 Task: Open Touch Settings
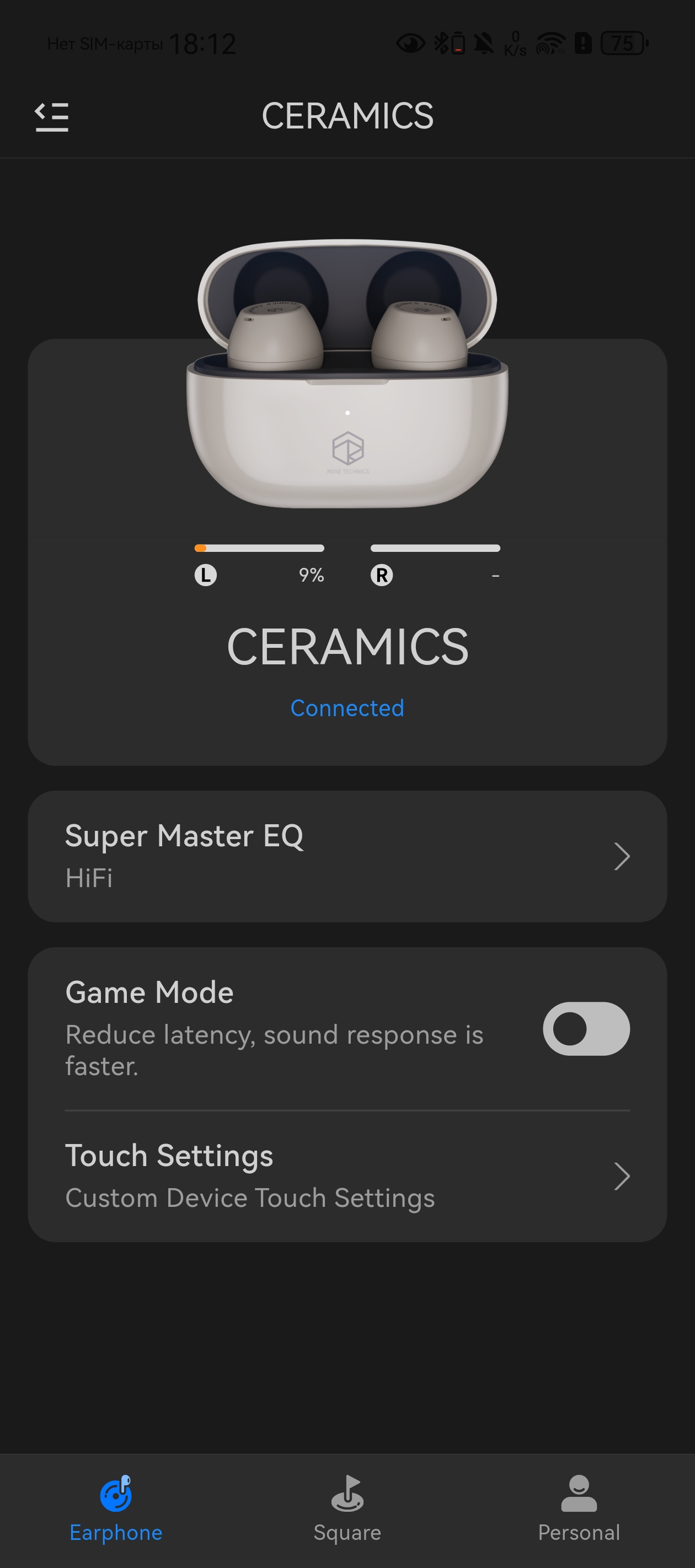click(347, 1176)
